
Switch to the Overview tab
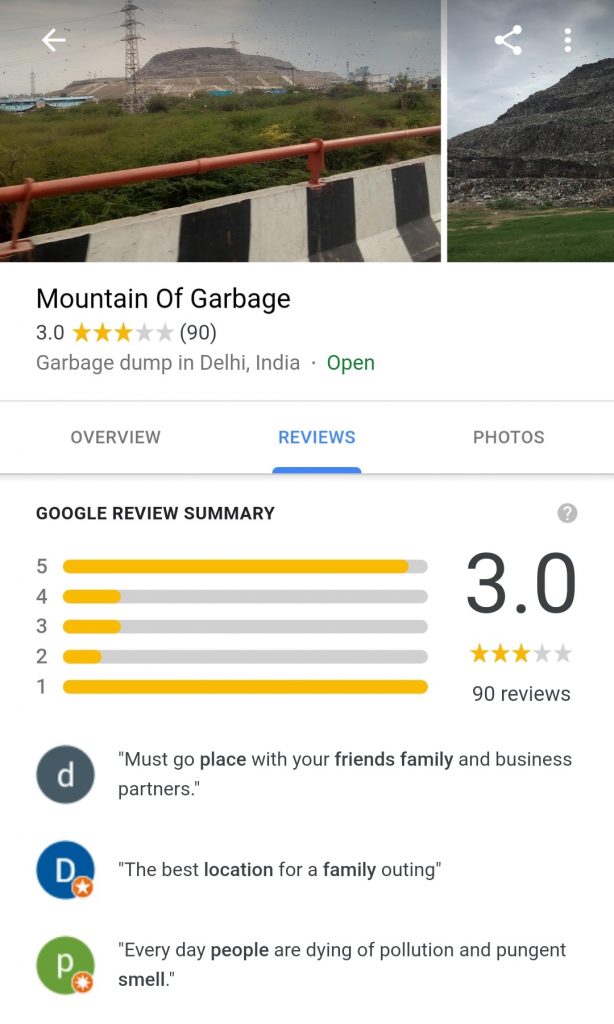click(115, 437)
